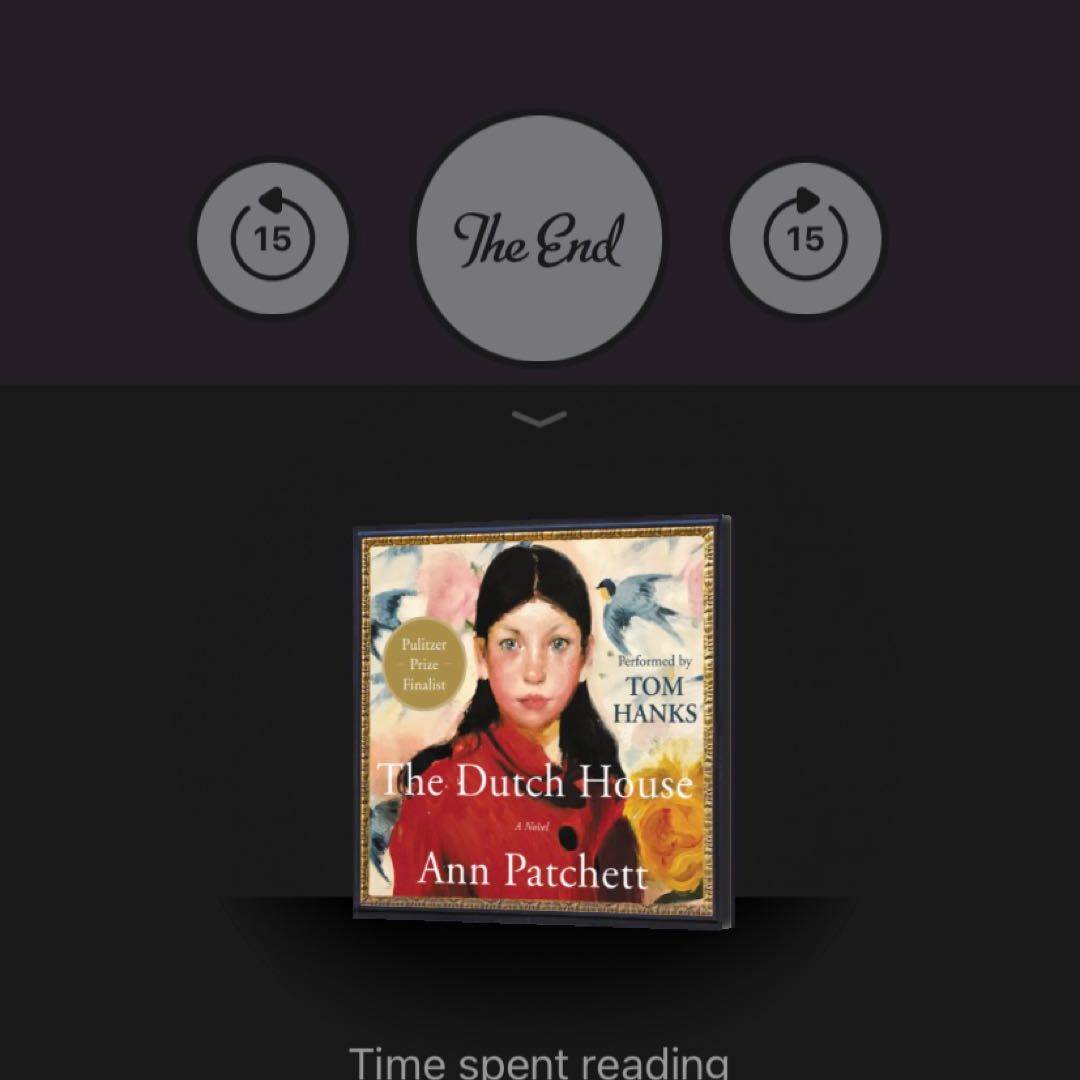Tap The End center button
Viewport: 1080px width, 1080px height.
pos(539,239)
